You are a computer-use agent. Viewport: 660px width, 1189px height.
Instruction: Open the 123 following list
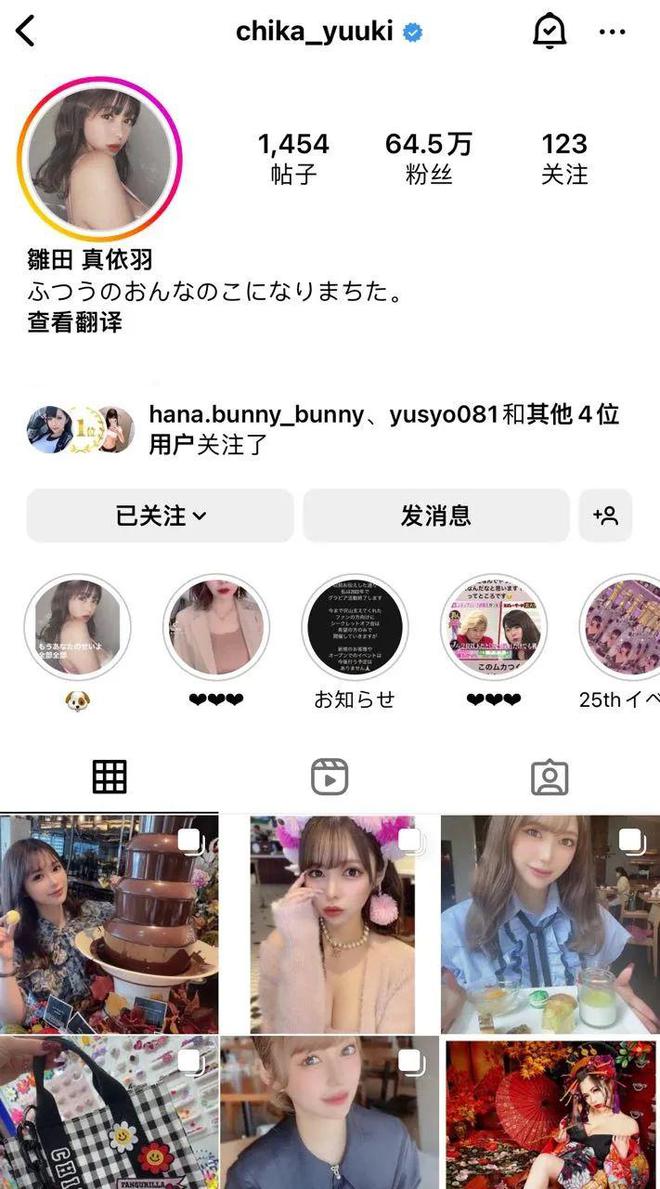pos(564,158)
